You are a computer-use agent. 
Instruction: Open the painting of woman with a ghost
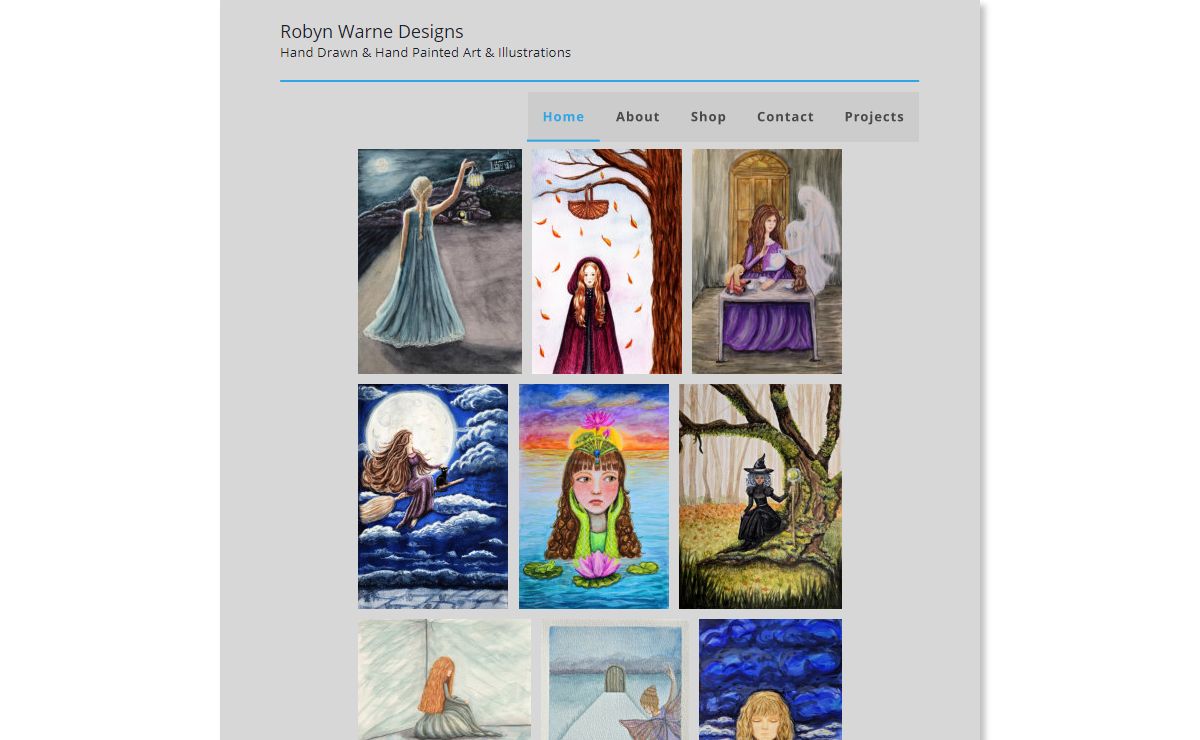767,261
